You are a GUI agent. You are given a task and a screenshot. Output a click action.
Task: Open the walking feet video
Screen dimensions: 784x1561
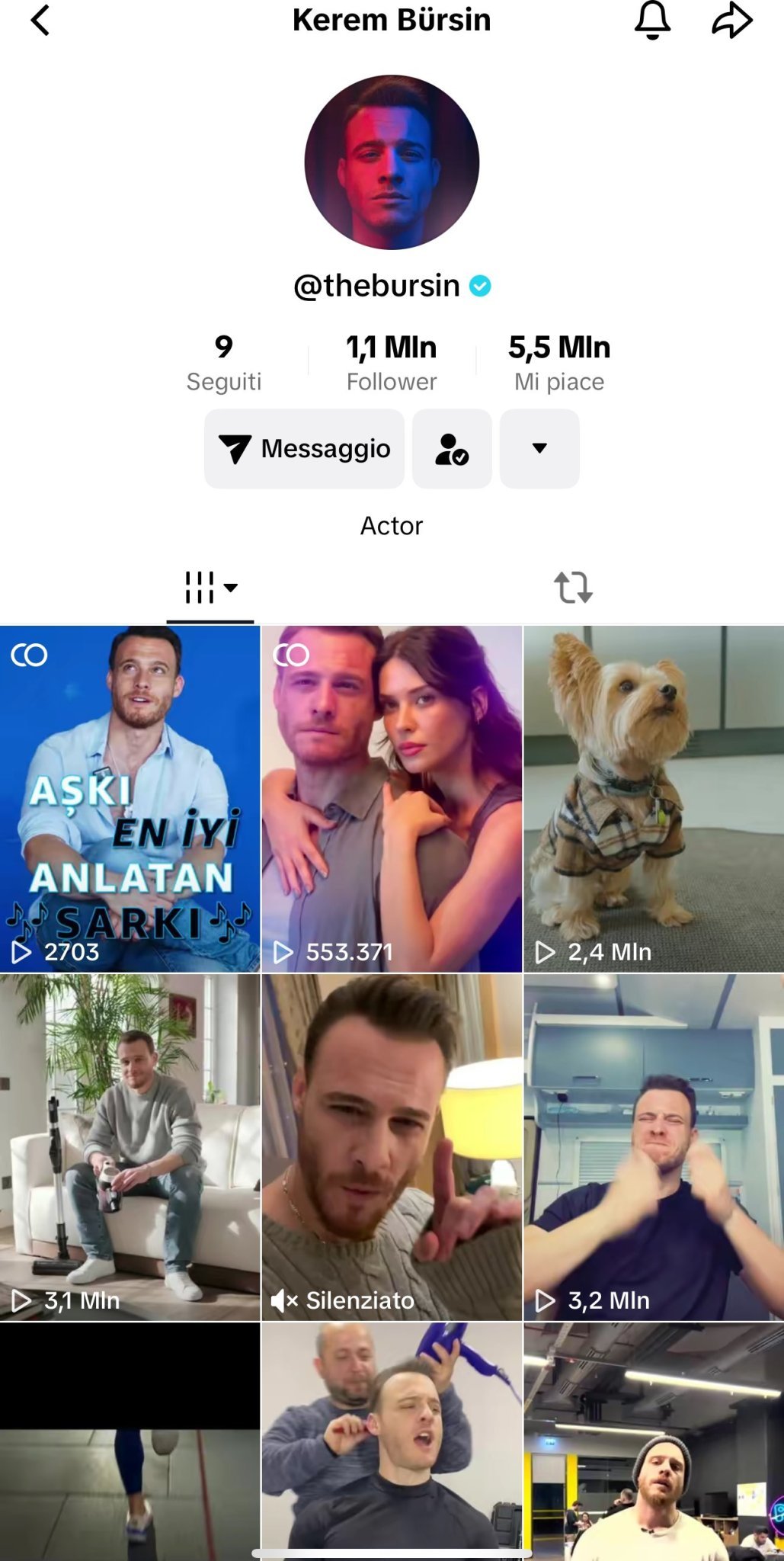point(130,1441)
